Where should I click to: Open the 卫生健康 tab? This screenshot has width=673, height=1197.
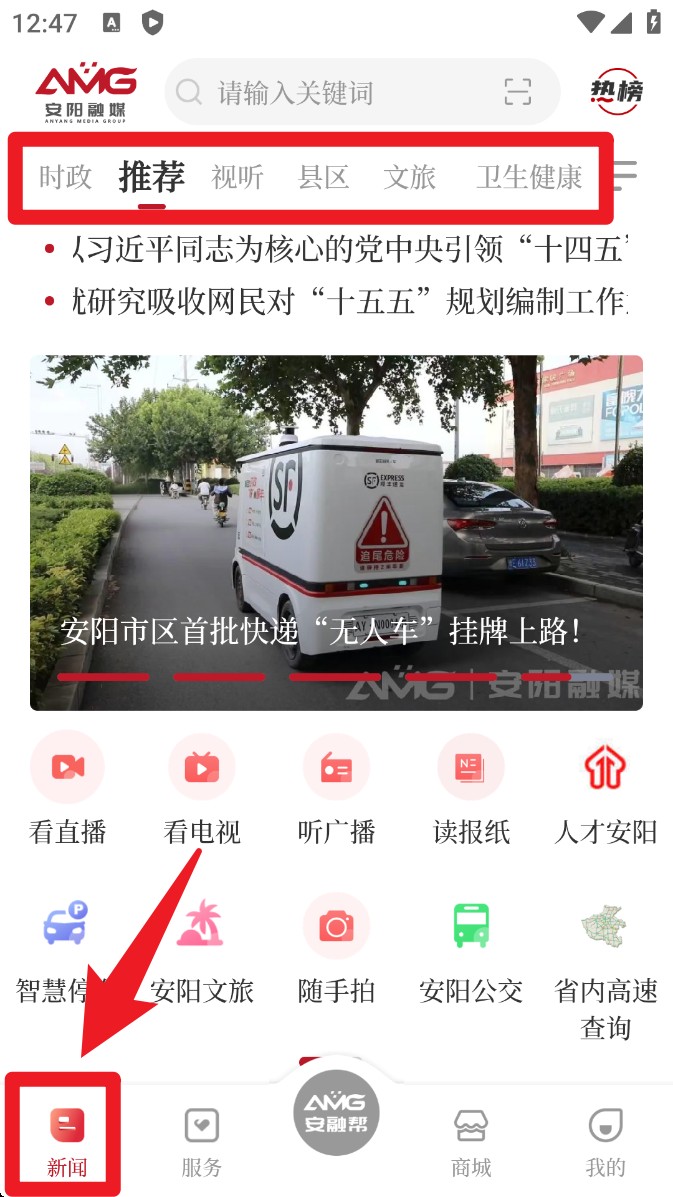529,177
